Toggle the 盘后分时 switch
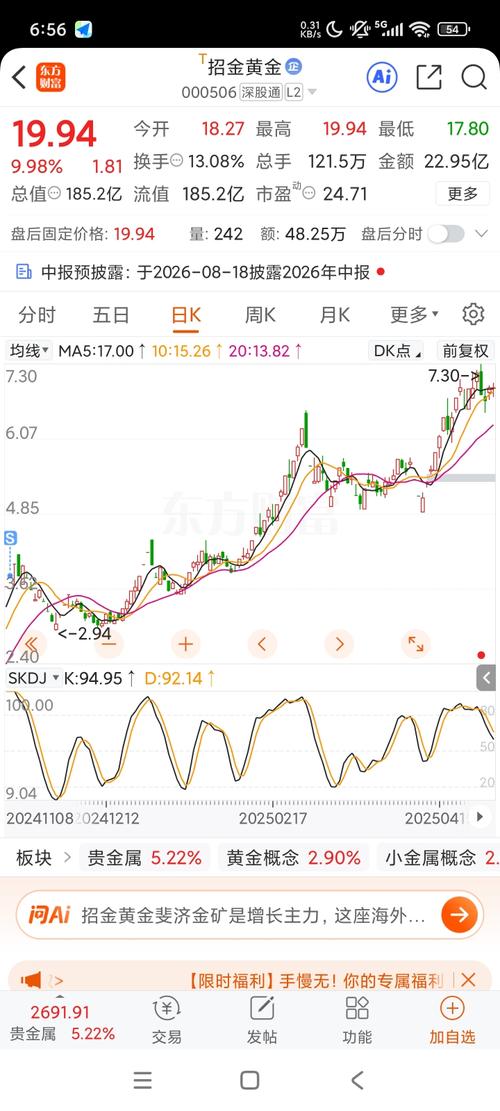The width and height of the screenshot is (500, 1111). 445,234
